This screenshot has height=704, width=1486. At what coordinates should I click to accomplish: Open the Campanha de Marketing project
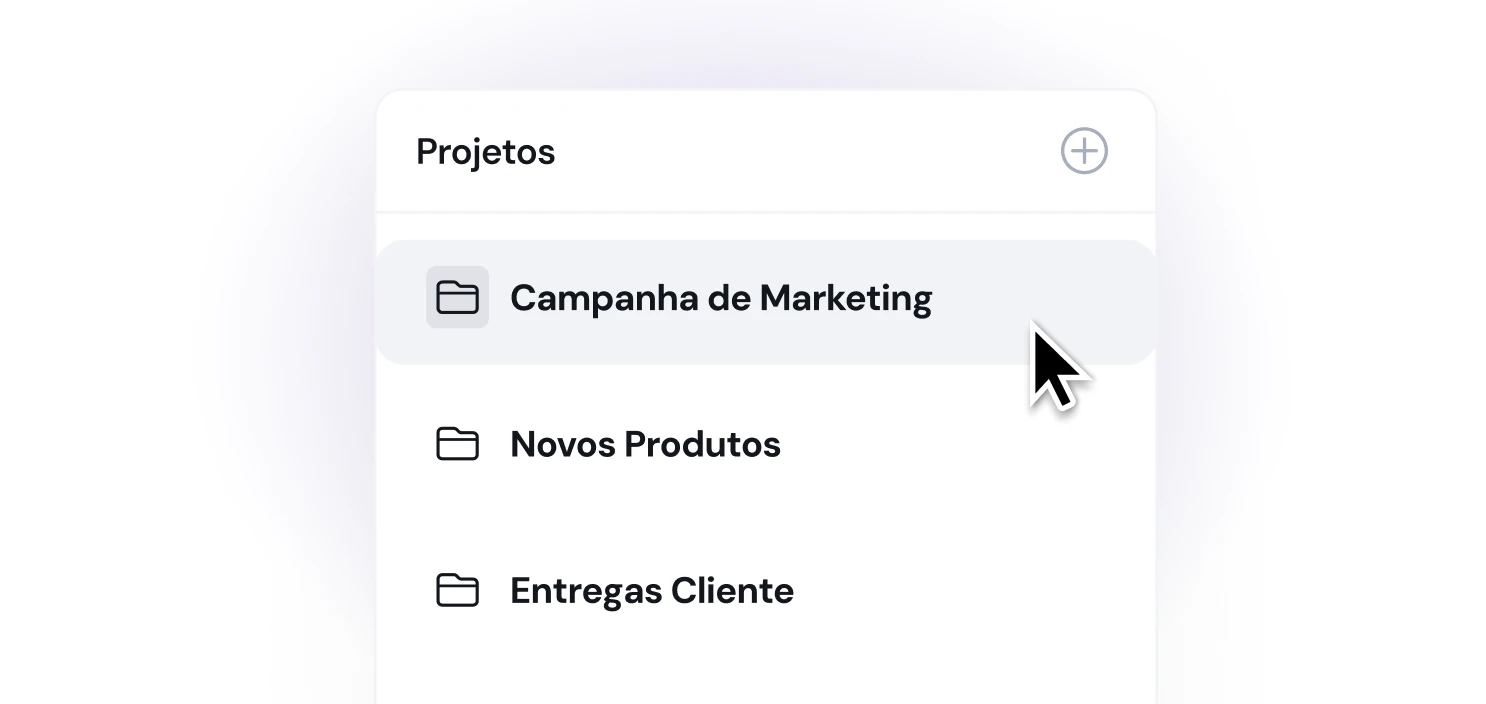coord(720,299)
